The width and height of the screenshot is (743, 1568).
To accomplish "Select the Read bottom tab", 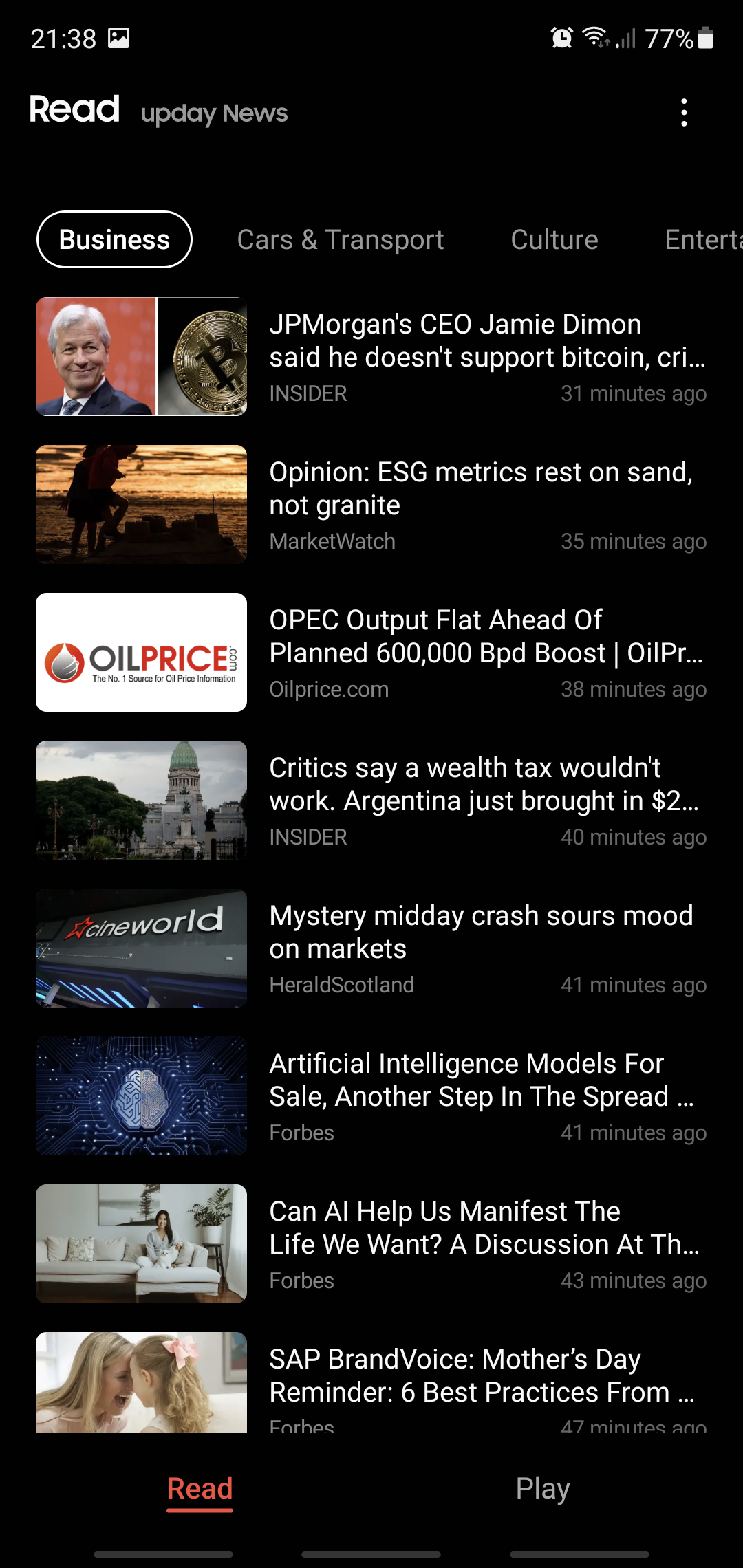I will 200,1489.
